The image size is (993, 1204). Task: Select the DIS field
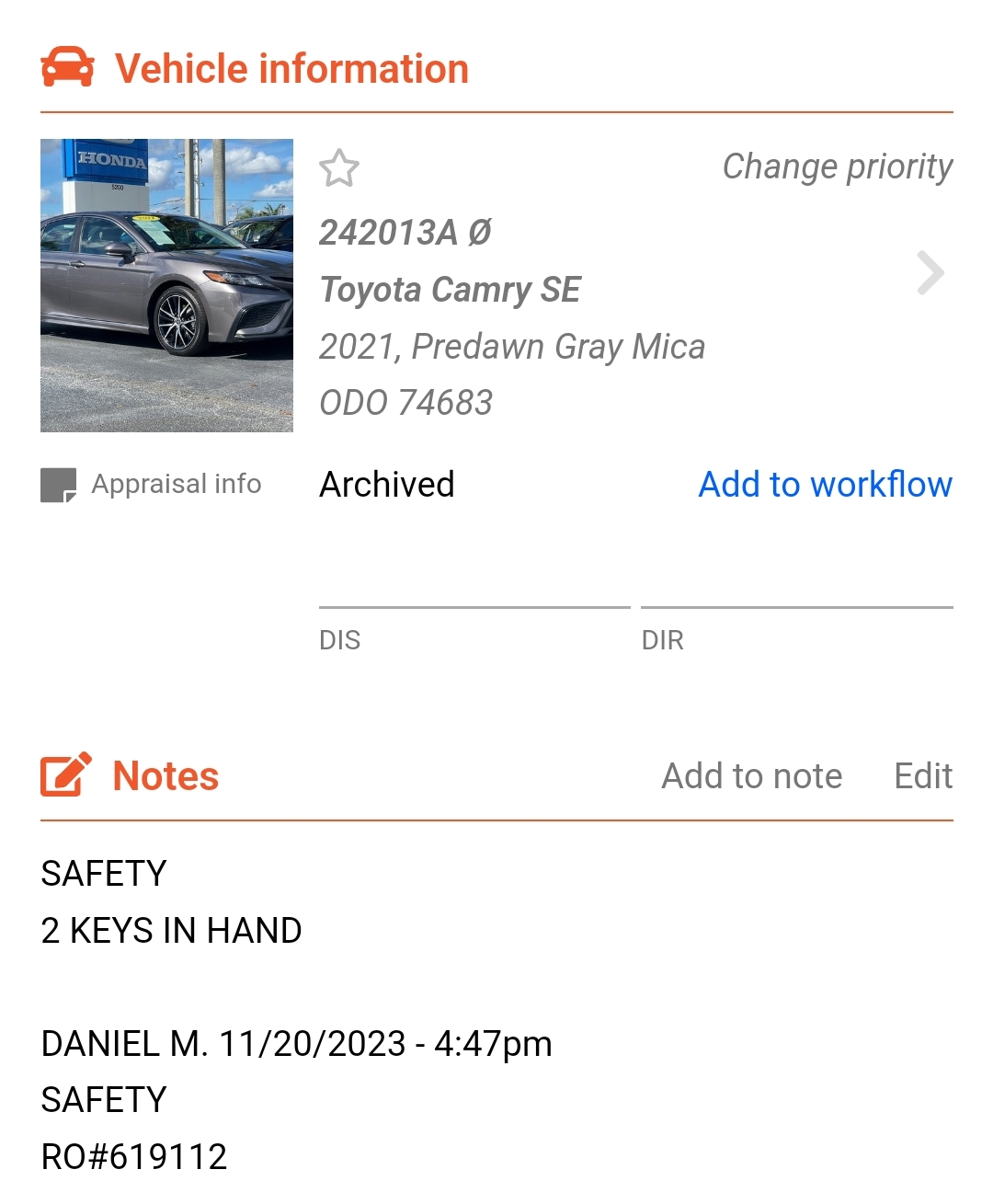click(x=474, y=589)
